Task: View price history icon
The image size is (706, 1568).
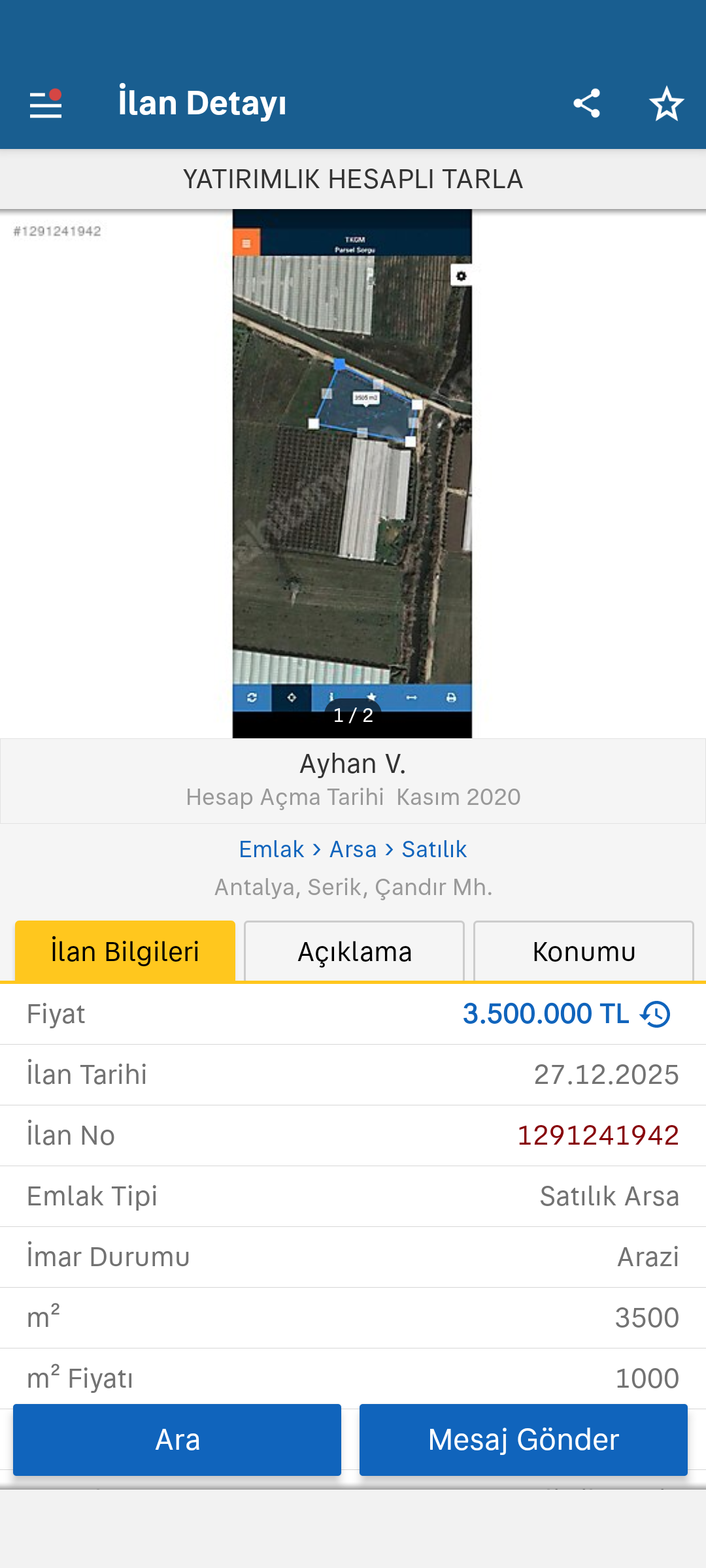Action: [x=656, y=1014]
